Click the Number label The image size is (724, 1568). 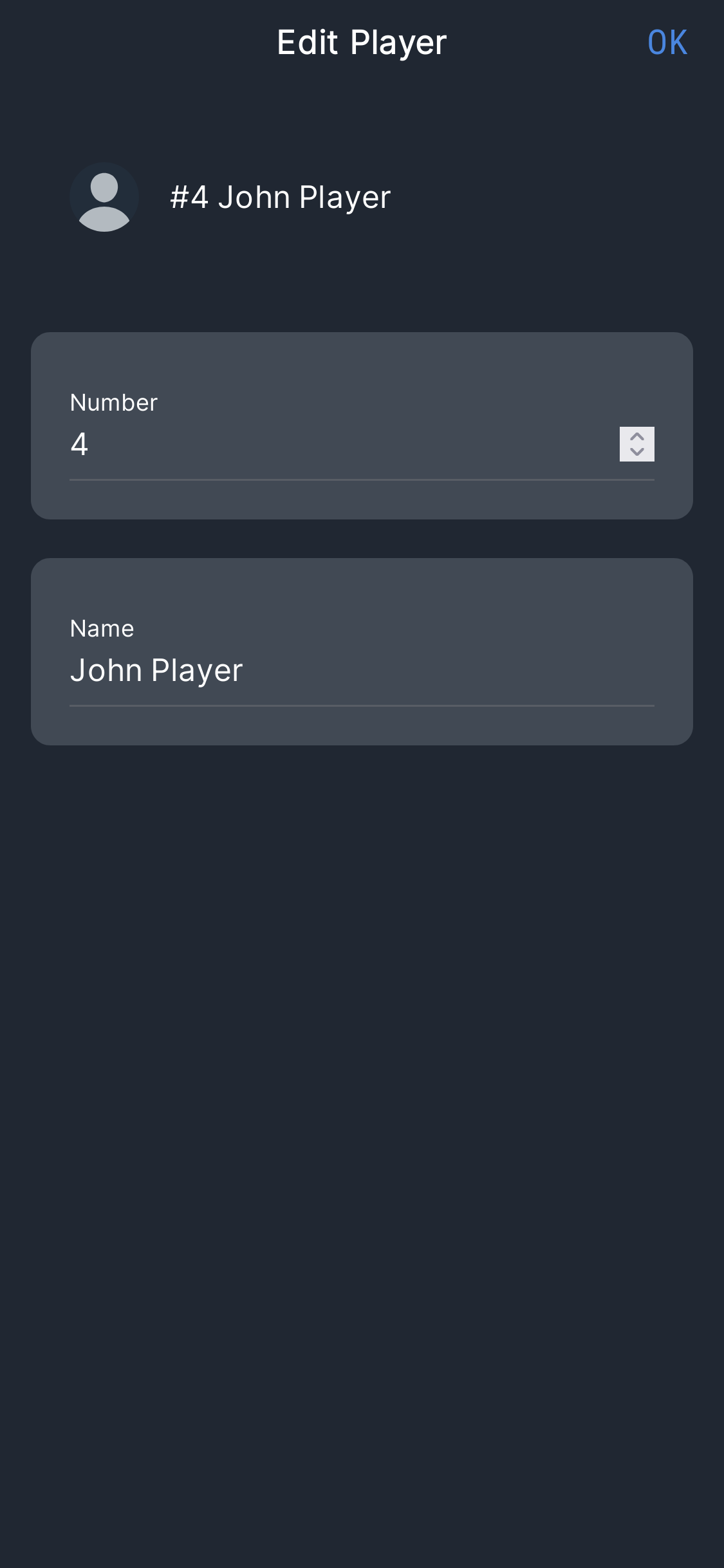(x=113, y=402)
